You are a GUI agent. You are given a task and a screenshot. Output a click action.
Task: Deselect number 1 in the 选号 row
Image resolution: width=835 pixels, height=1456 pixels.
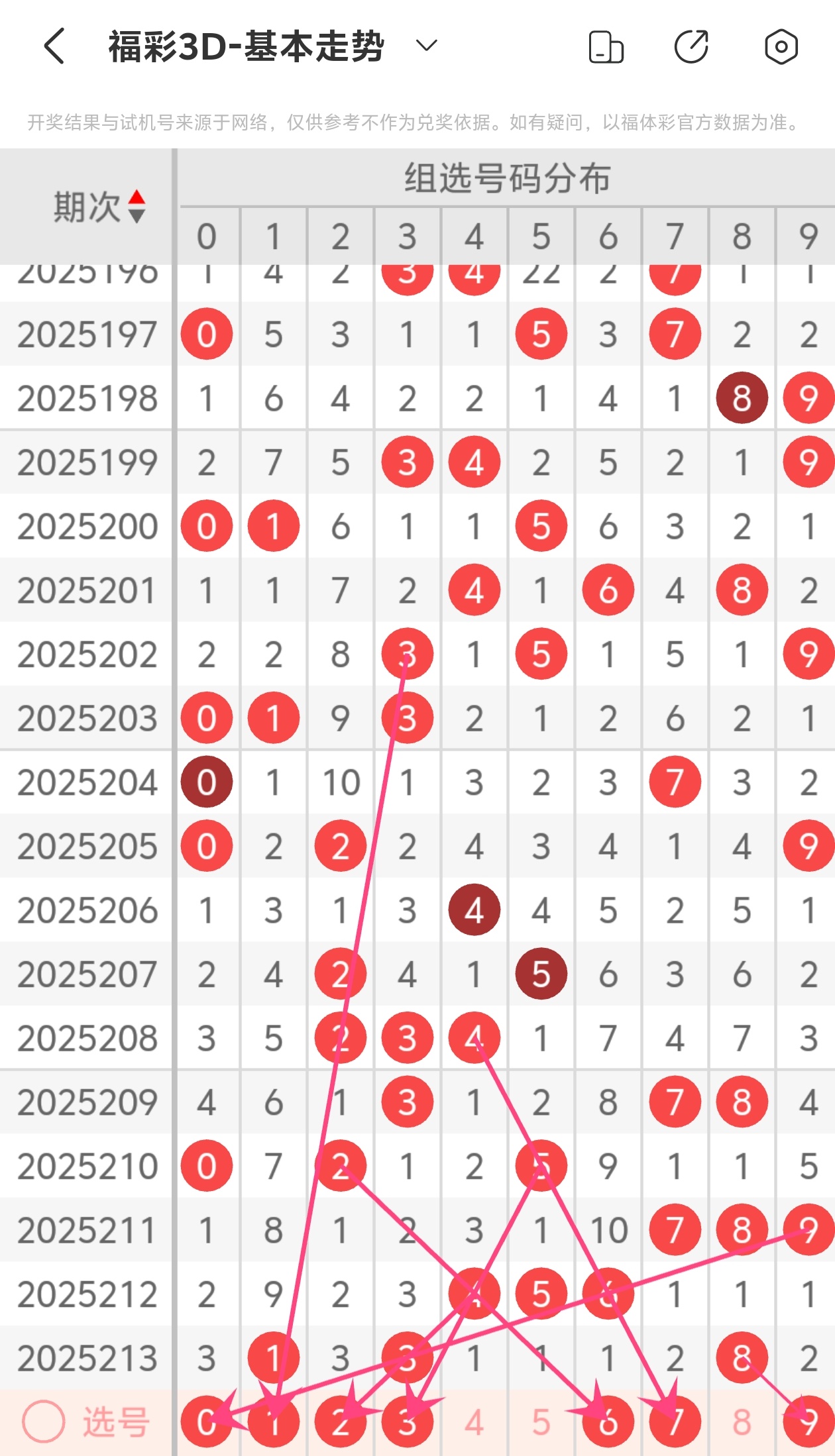[x=273, y=1422]
